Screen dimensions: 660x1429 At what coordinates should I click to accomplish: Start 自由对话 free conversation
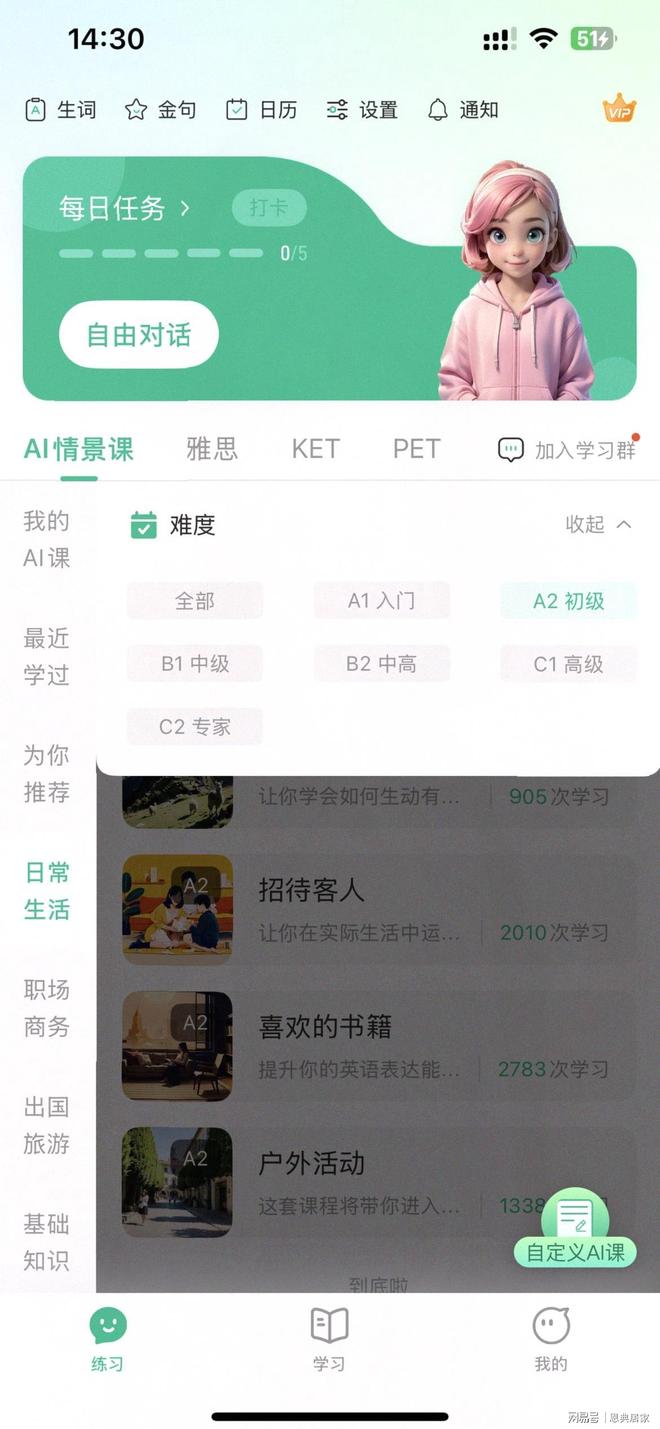pyautogui.click(x=138, y=334)
